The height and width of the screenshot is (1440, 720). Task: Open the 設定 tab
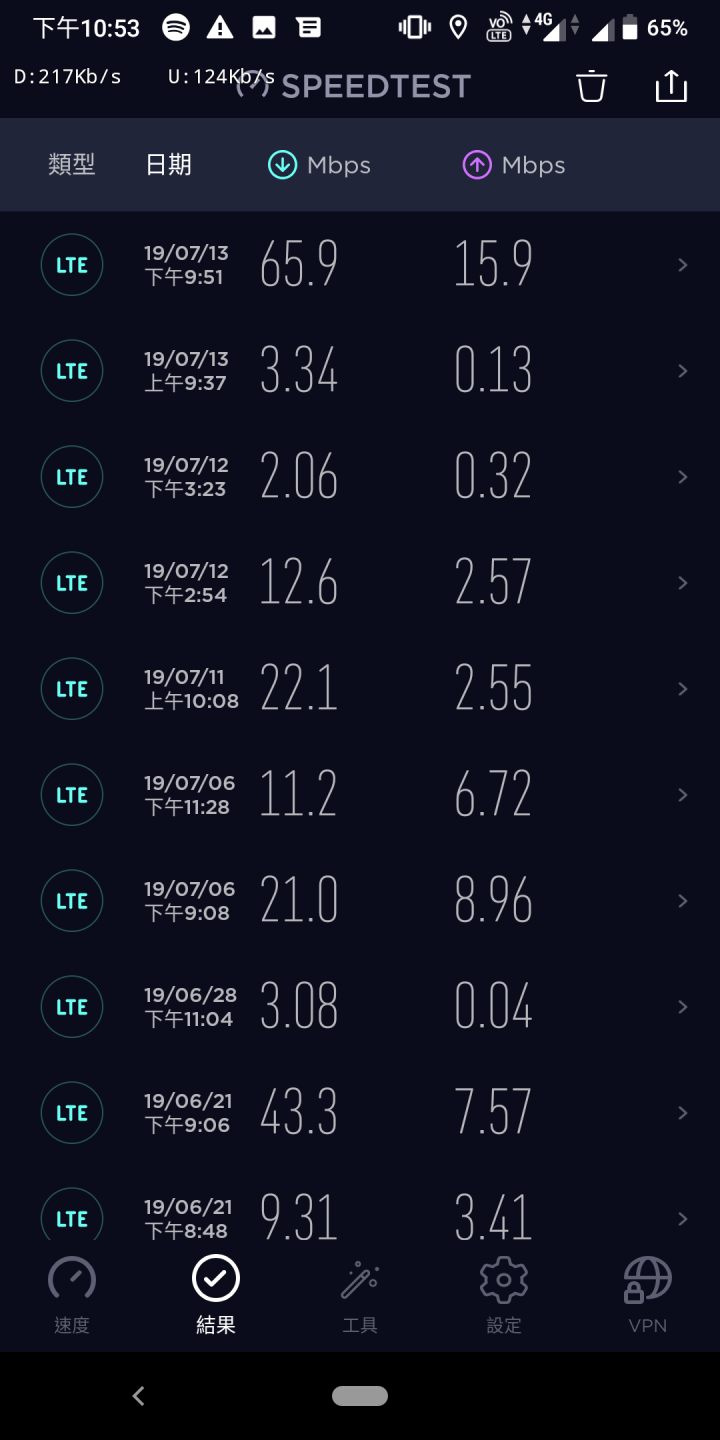coord(504,1295)
